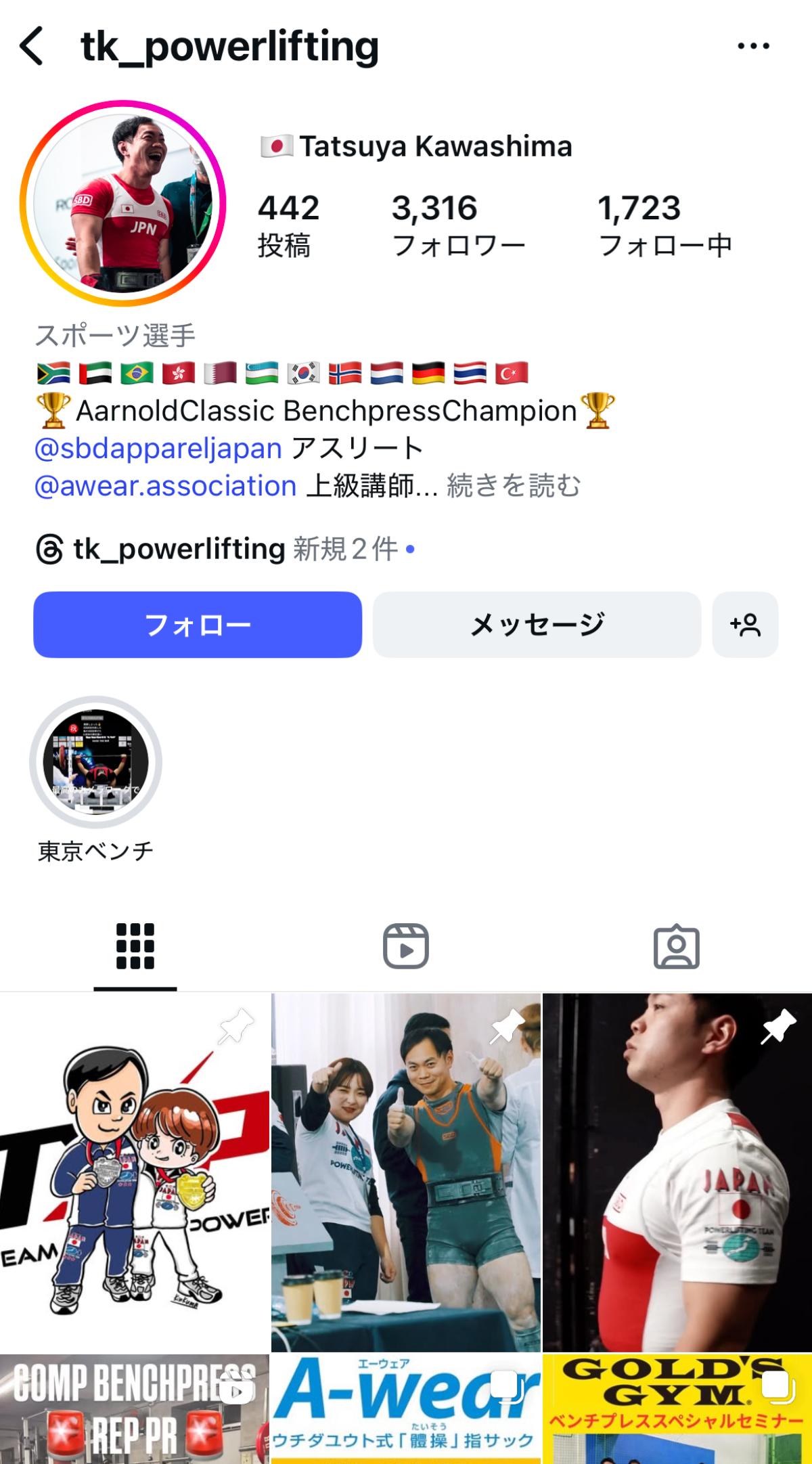Open the @sbdappareljapan mention link
Image resolution: width=812 pixels, height=1464 pixels.
158,448
